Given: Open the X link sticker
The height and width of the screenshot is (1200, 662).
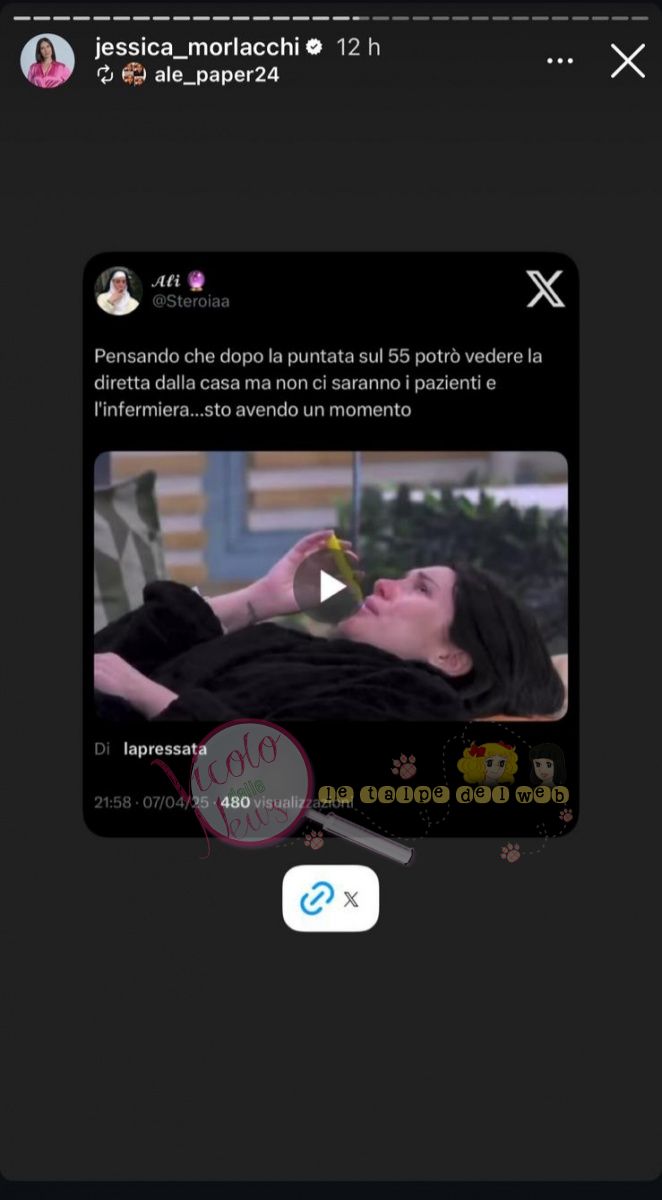Looking at the screenshot, I should click(x=330, y=898).
